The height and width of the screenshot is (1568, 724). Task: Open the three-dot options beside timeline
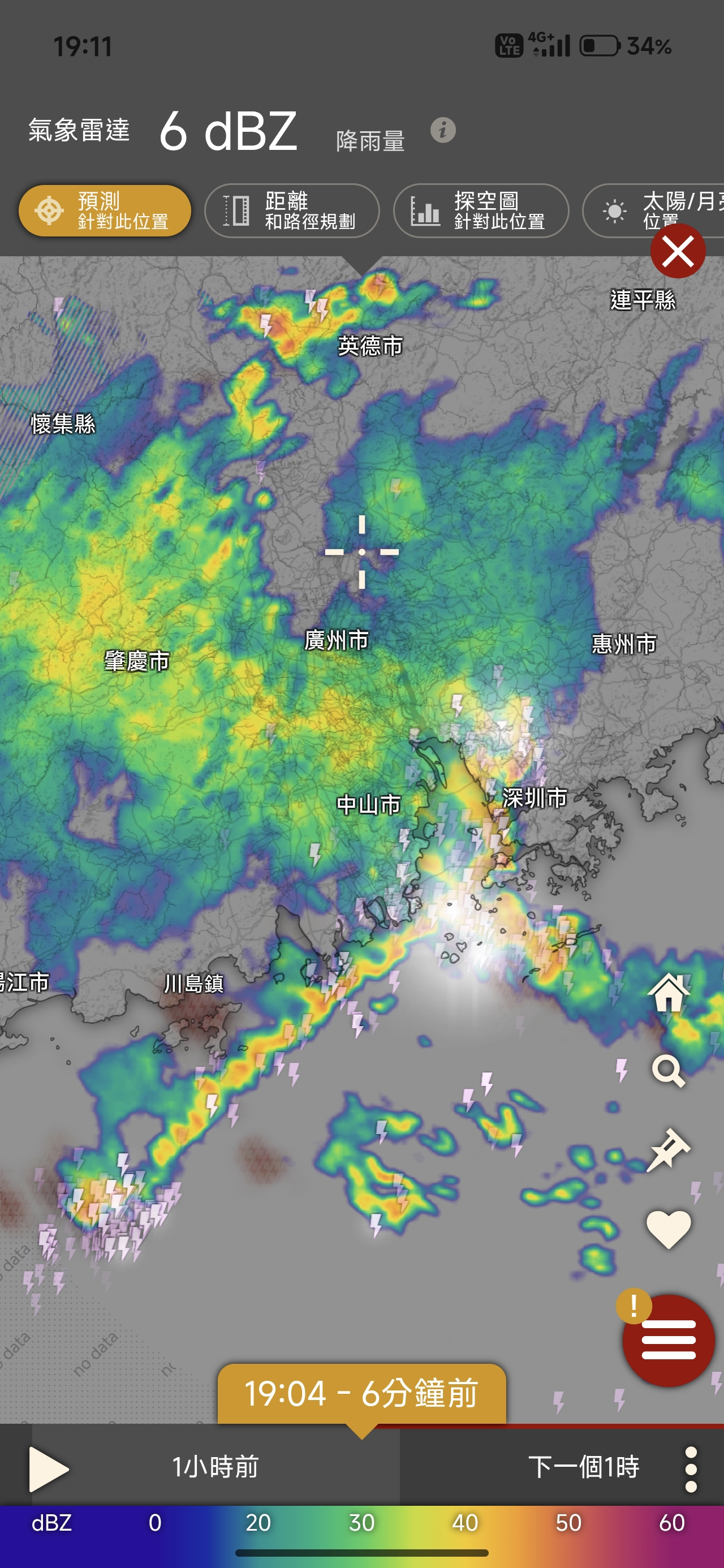click(x=691, y=1470)
